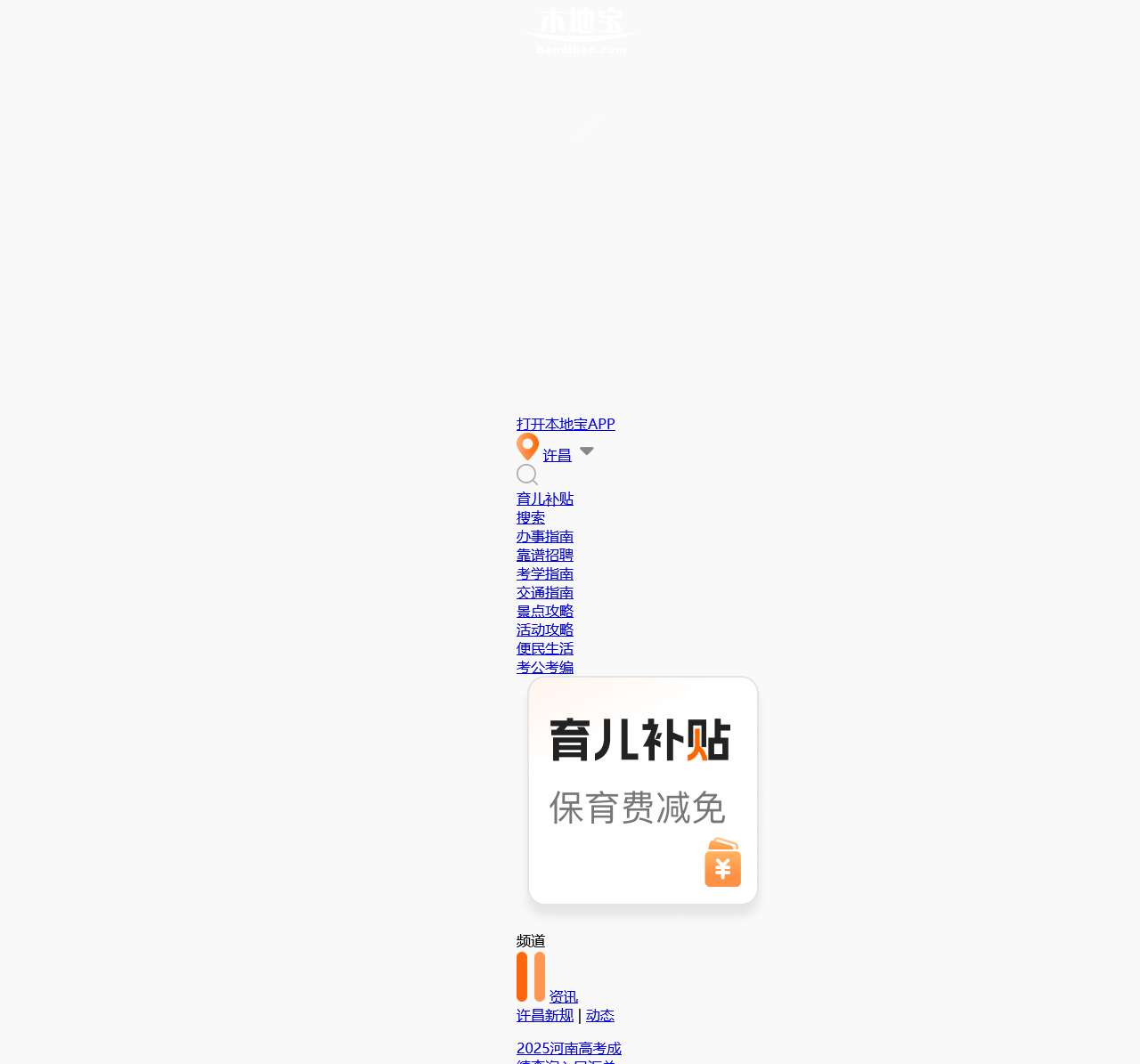Browse 景点攻略
The image size is (1140, 1064).
(545, 611)
